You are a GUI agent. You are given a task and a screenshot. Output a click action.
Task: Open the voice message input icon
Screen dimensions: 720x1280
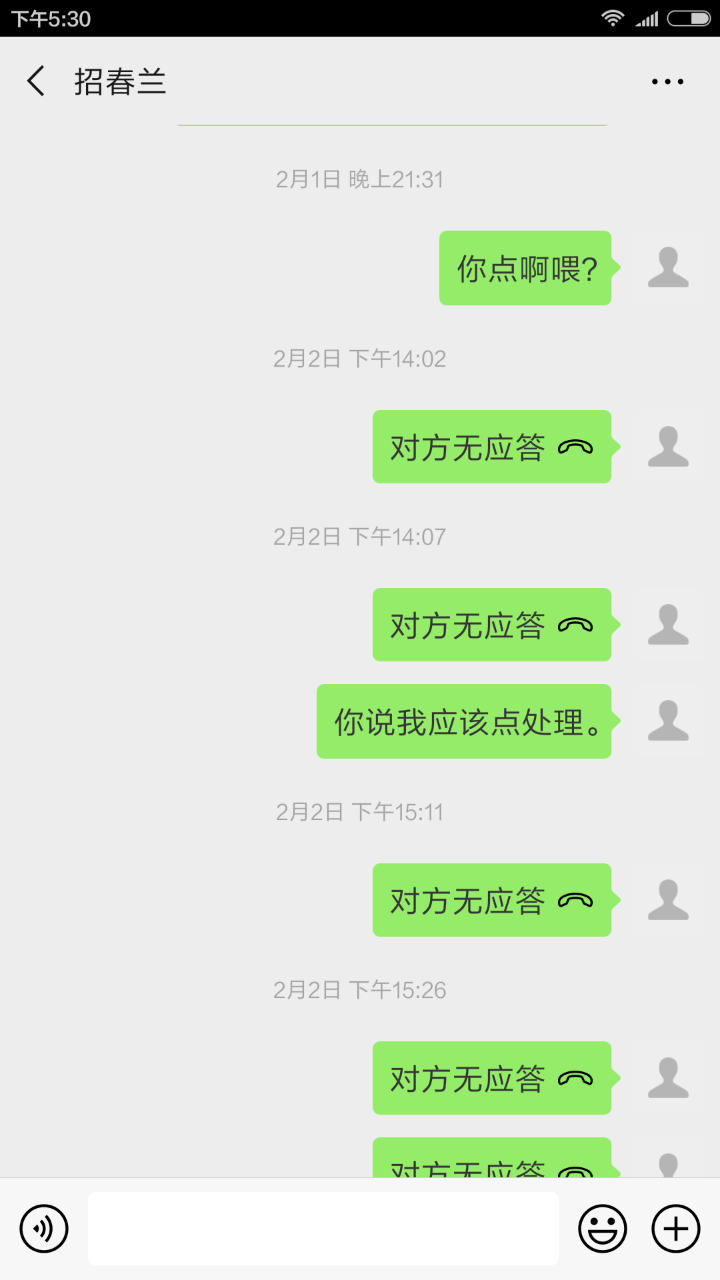pyautogui.click(x=42, y=1228)
